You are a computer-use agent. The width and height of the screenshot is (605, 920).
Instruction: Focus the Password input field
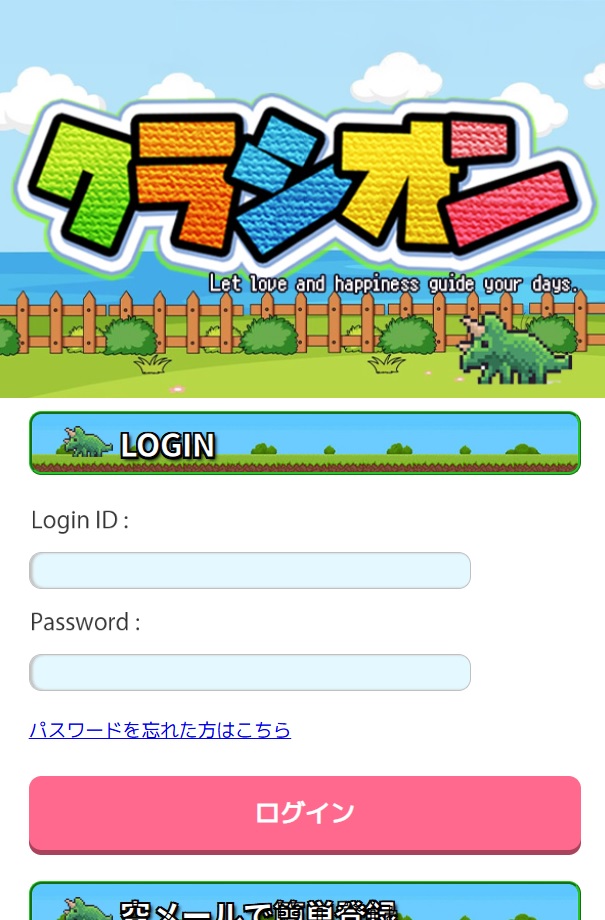tap(250, 673)
